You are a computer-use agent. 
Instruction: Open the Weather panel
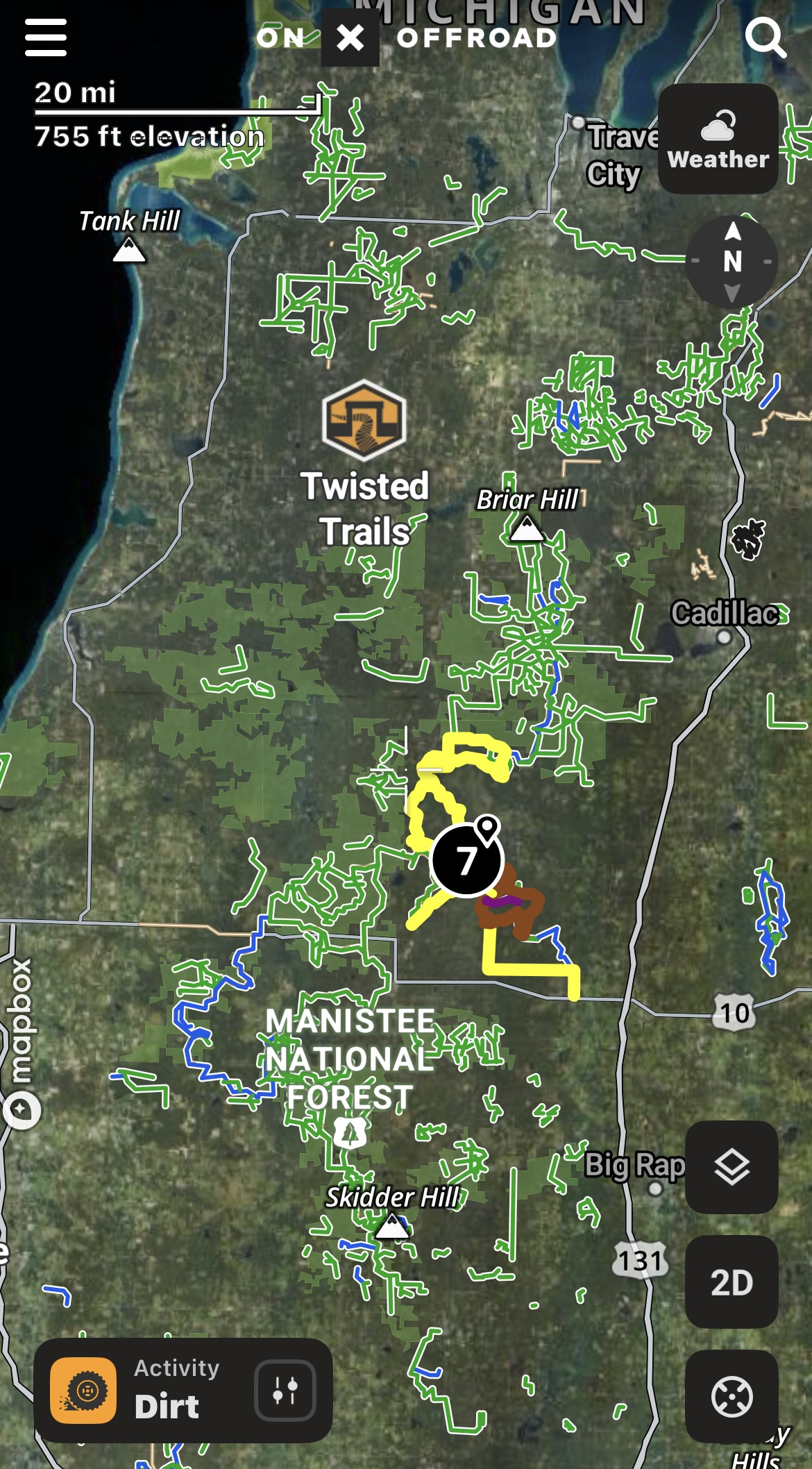coord(718,139)
